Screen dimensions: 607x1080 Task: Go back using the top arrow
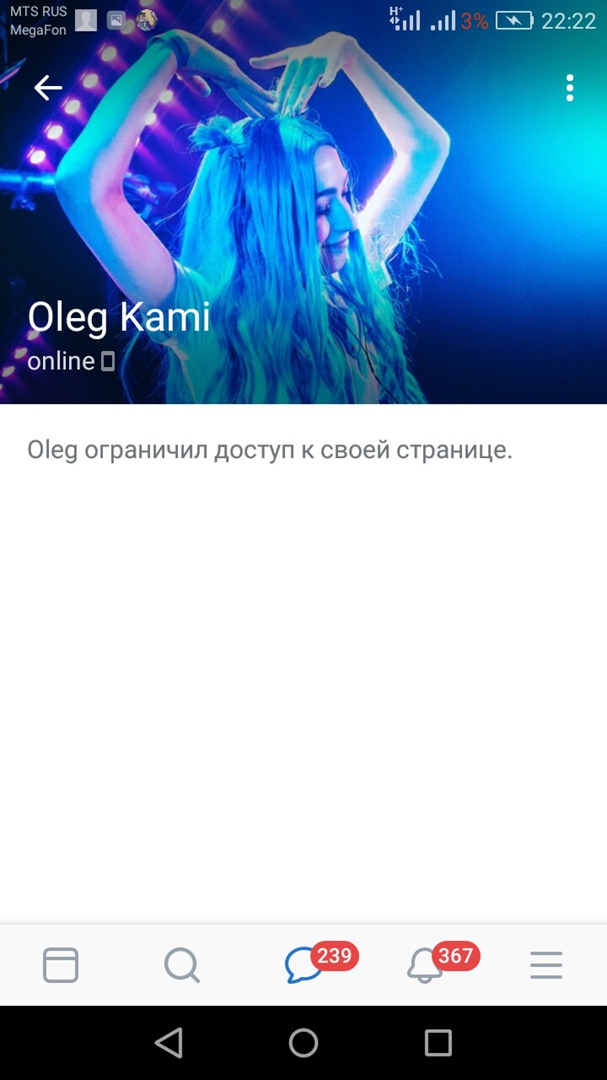coord(48,88)
